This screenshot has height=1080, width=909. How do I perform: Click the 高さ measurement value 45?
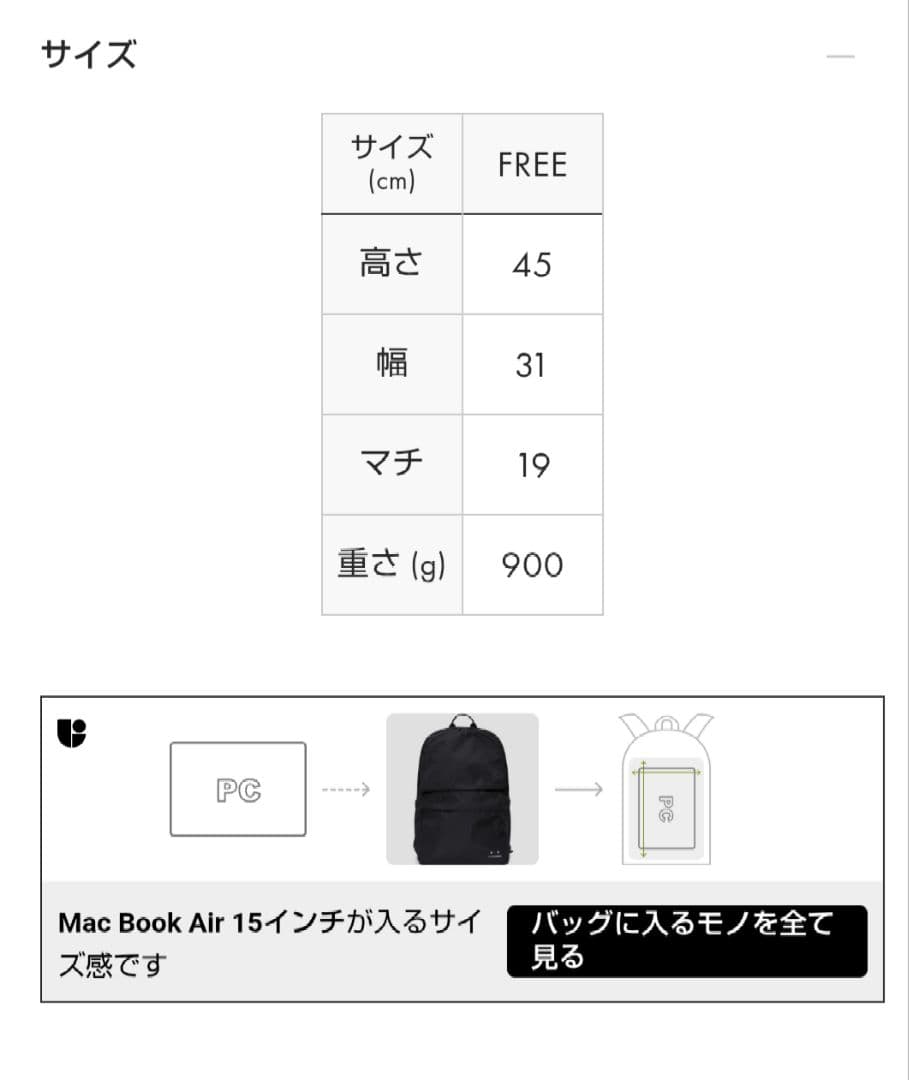pos(532,263)
